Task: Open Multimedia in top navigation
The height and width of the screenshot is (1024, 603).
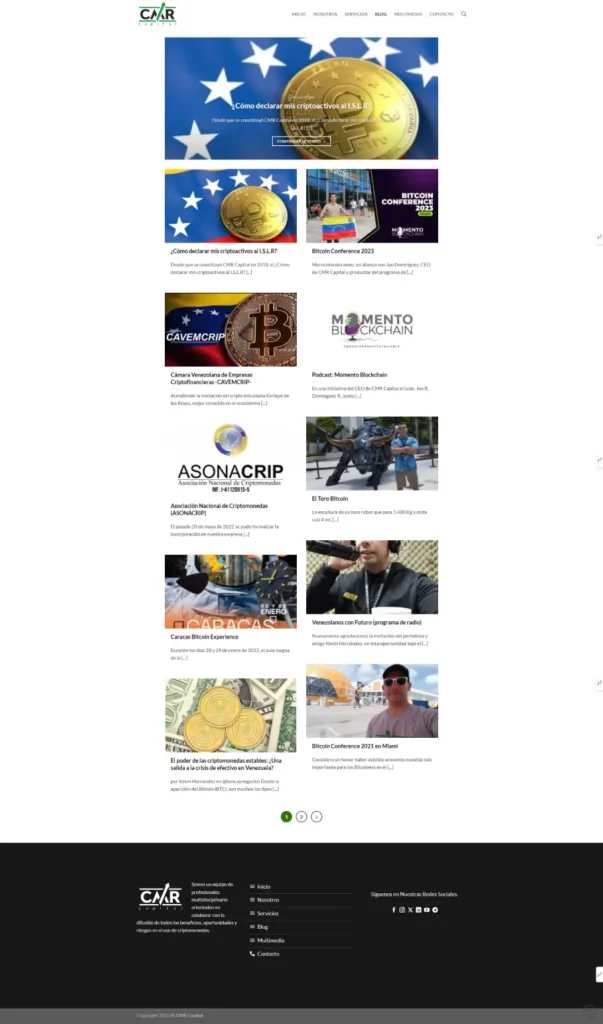Action: point(408,14)
